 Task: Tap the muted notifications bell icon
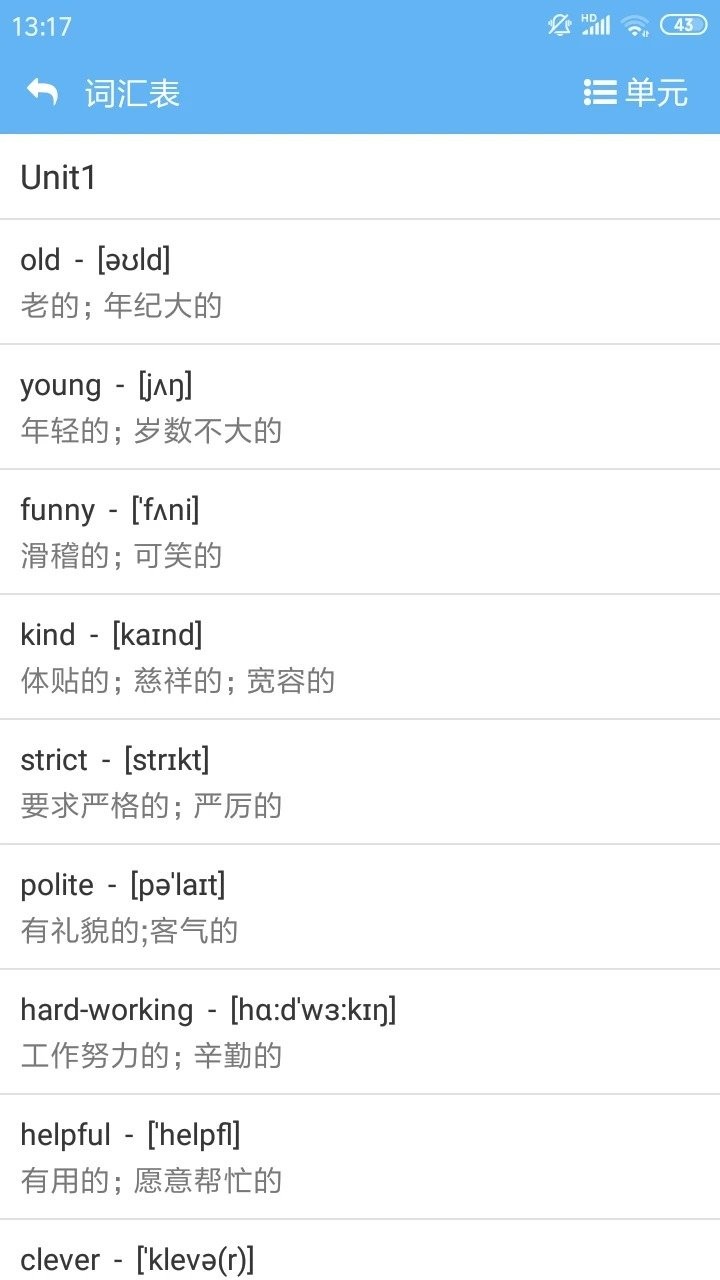(558, 22)
